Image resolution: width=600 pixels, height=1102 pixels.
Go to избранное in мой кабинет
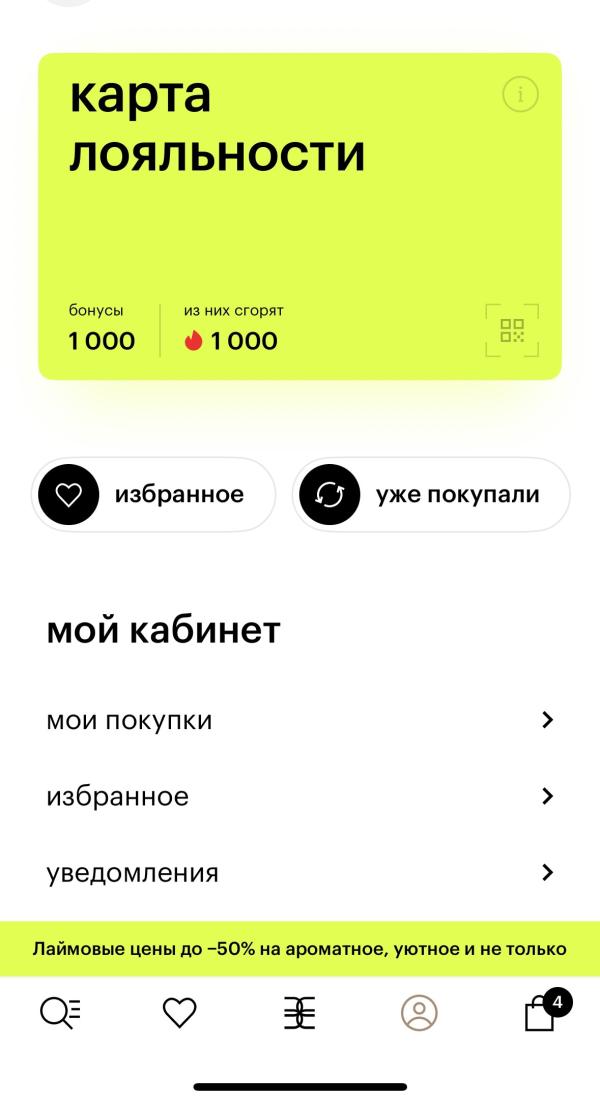[x=300, y=796]
